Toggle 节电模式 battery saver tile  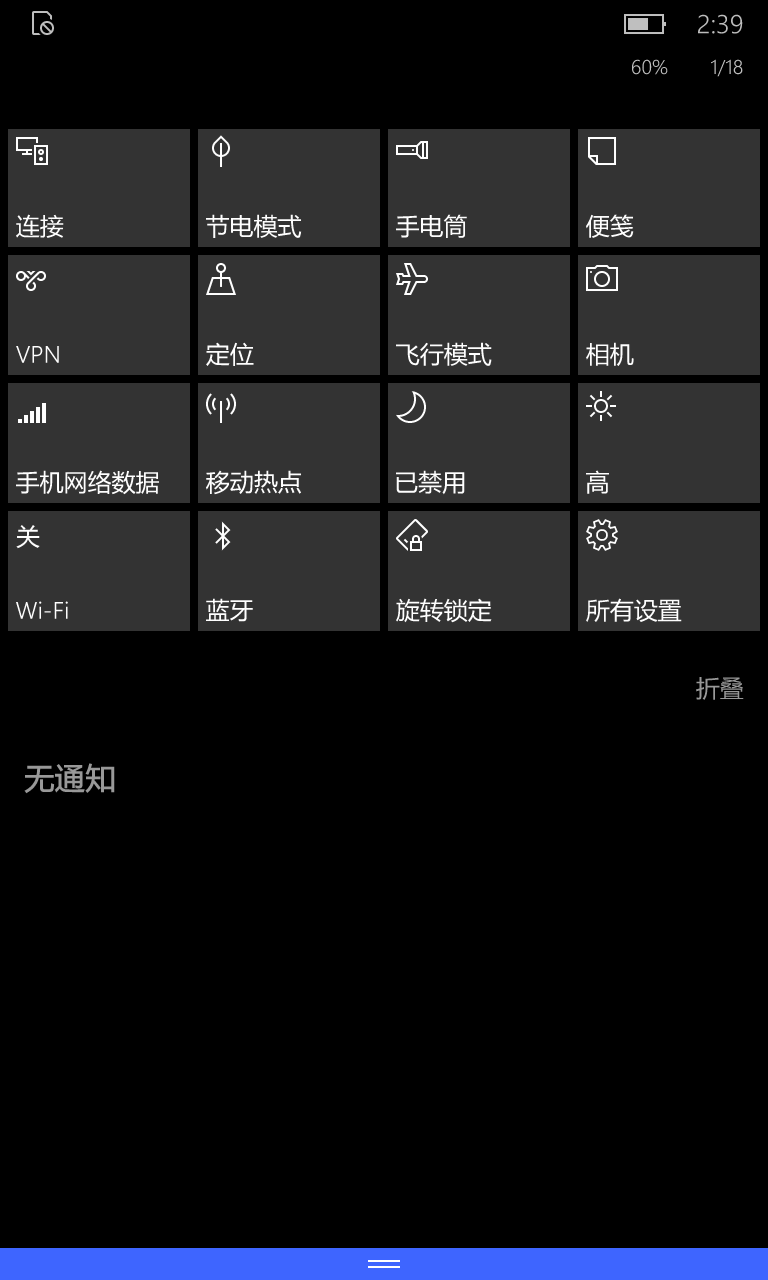coord(289,188)
